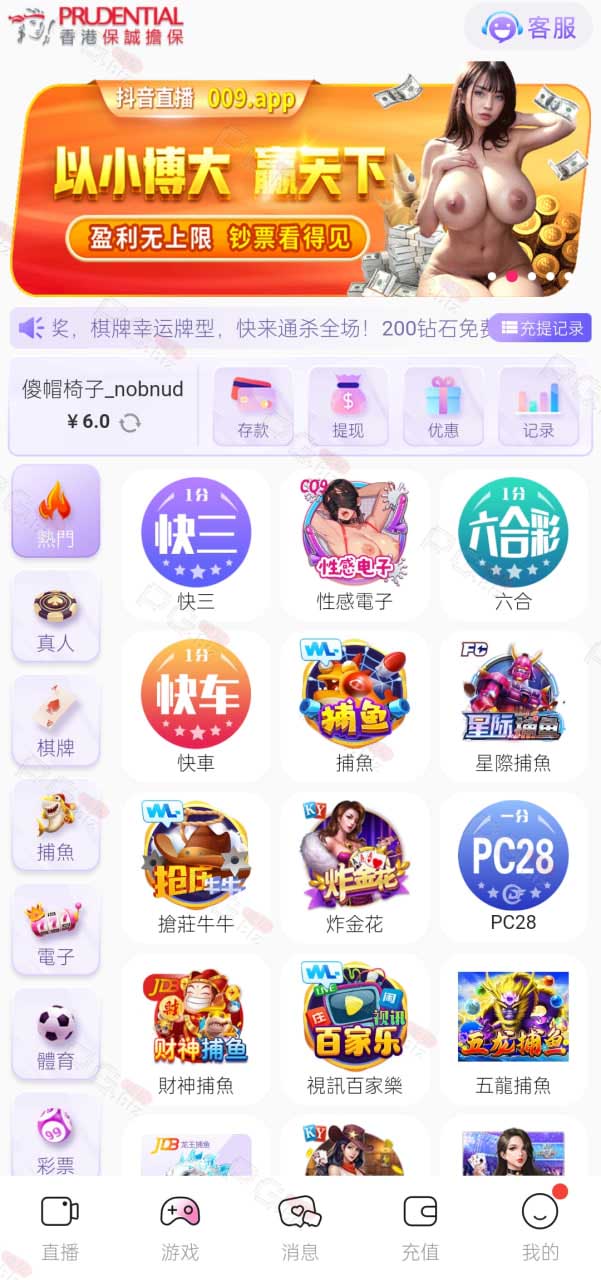
Task: Open the 快三 game
Action: 196,546
